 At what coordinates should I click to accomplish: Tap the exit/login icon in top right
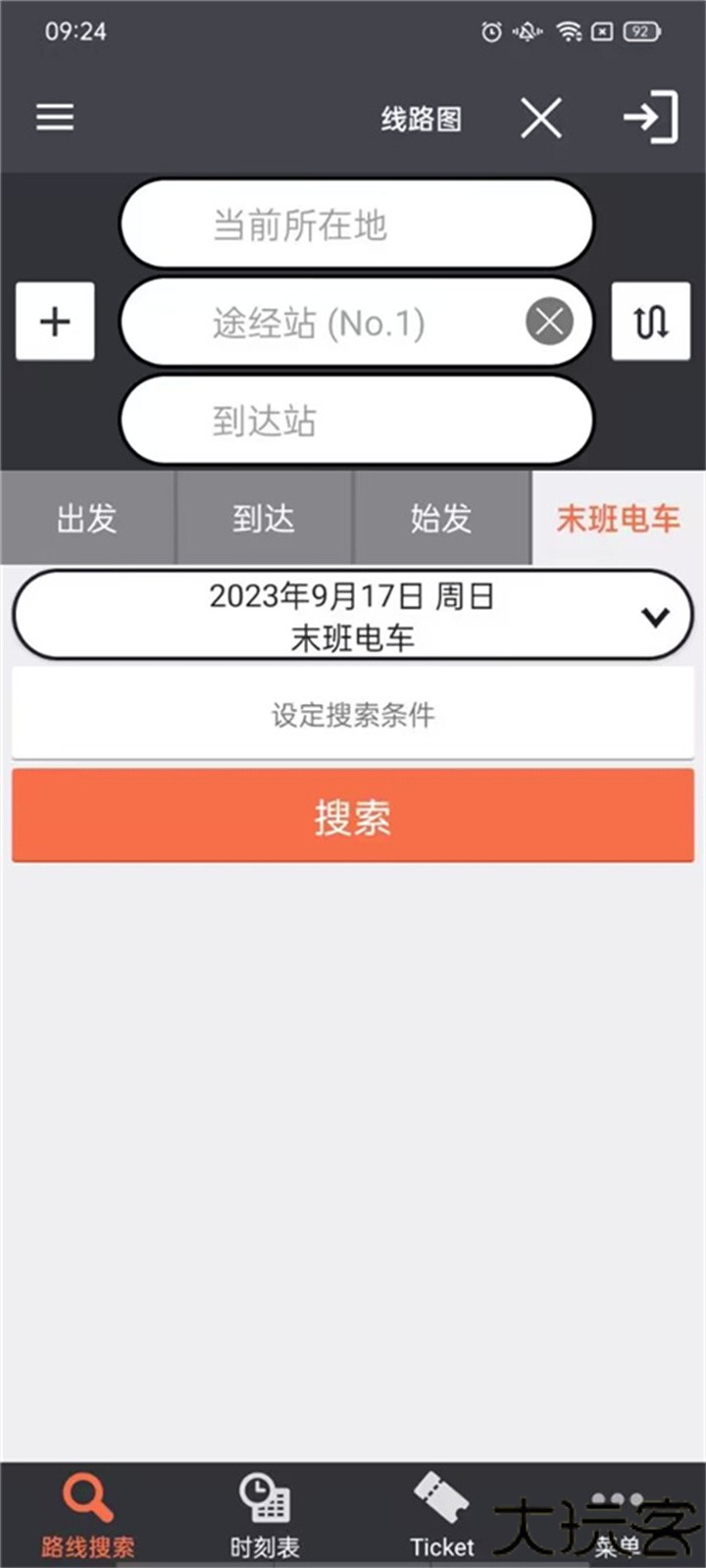[x=650, y=118]
